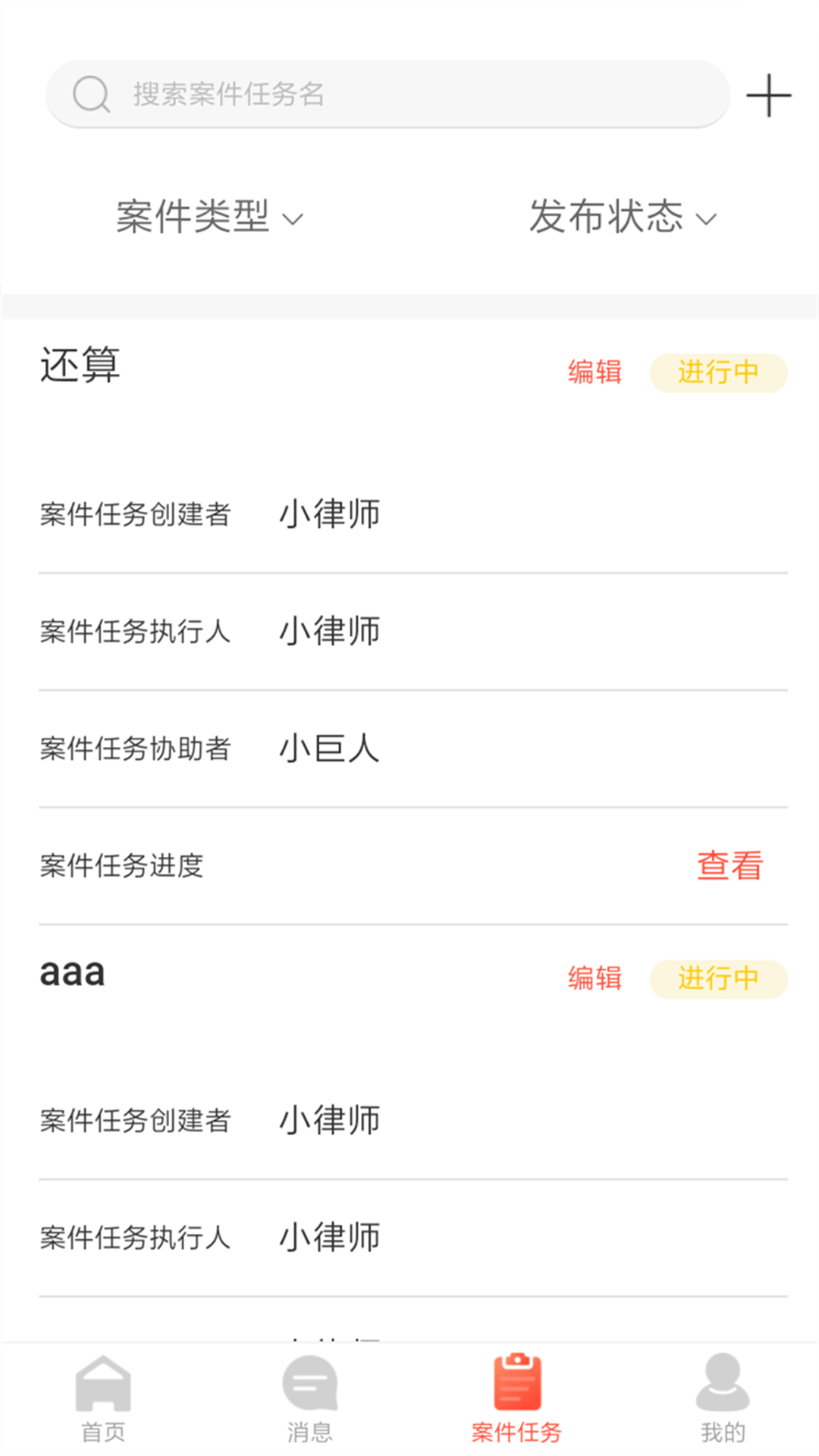Click the magnifier icon in search bar

pyautogui.click(x=91, y=94)
